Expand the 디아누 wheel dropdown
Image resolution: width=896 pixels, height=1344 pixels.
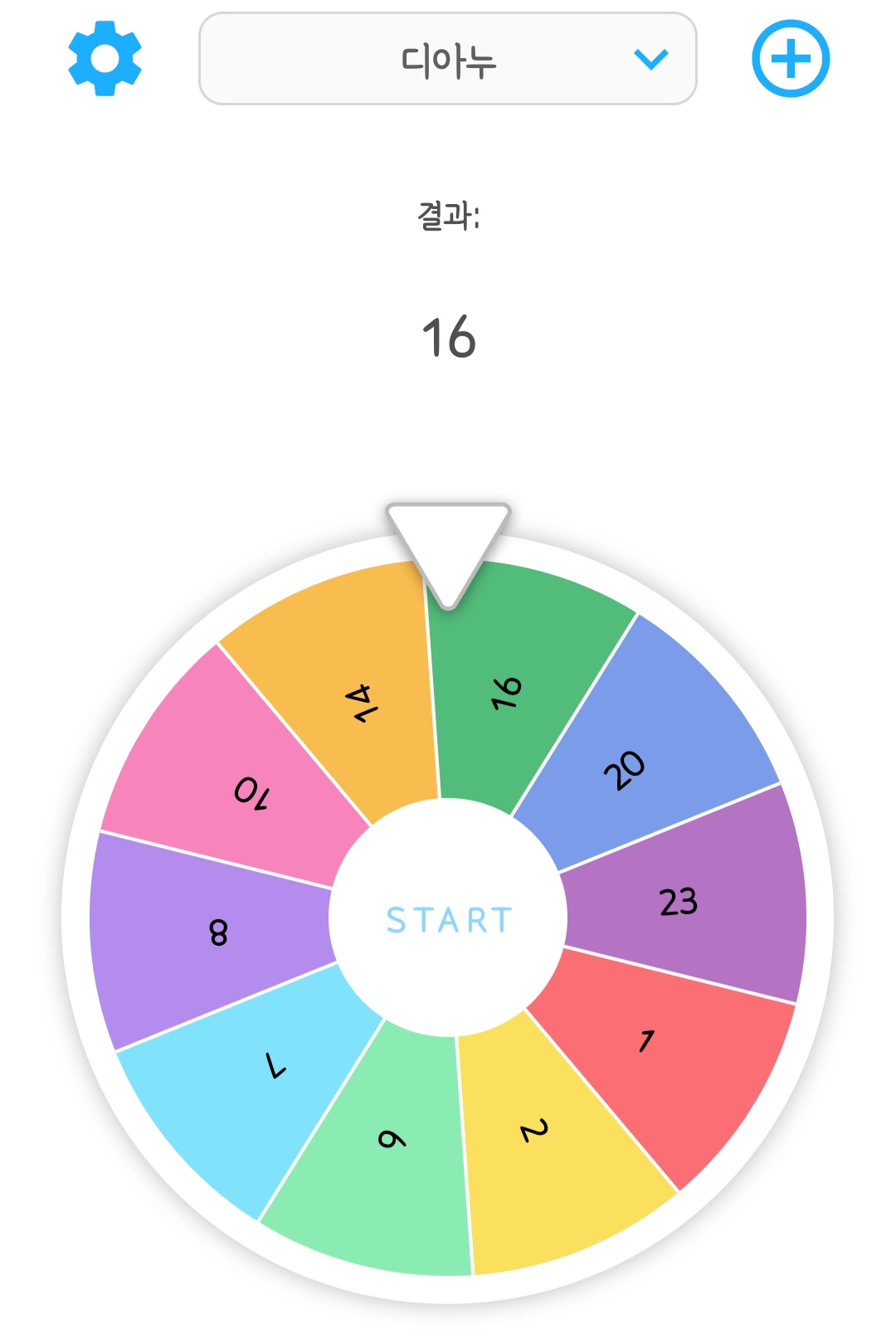(448, 59)
